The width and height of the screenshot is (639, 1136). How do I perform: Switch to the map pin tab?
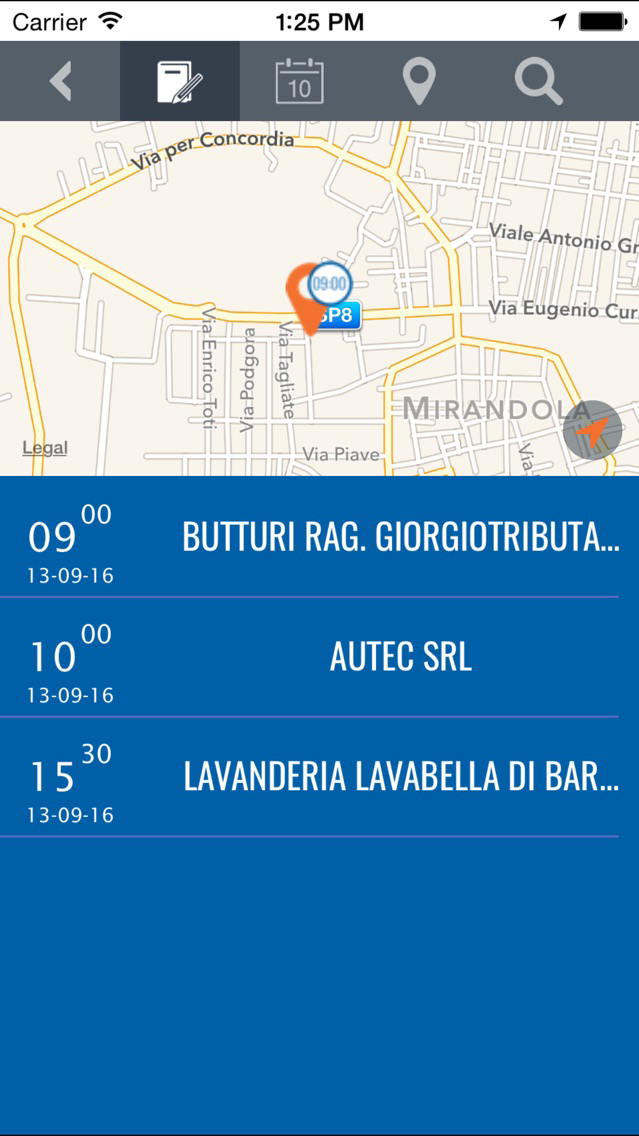coord(419,81)
